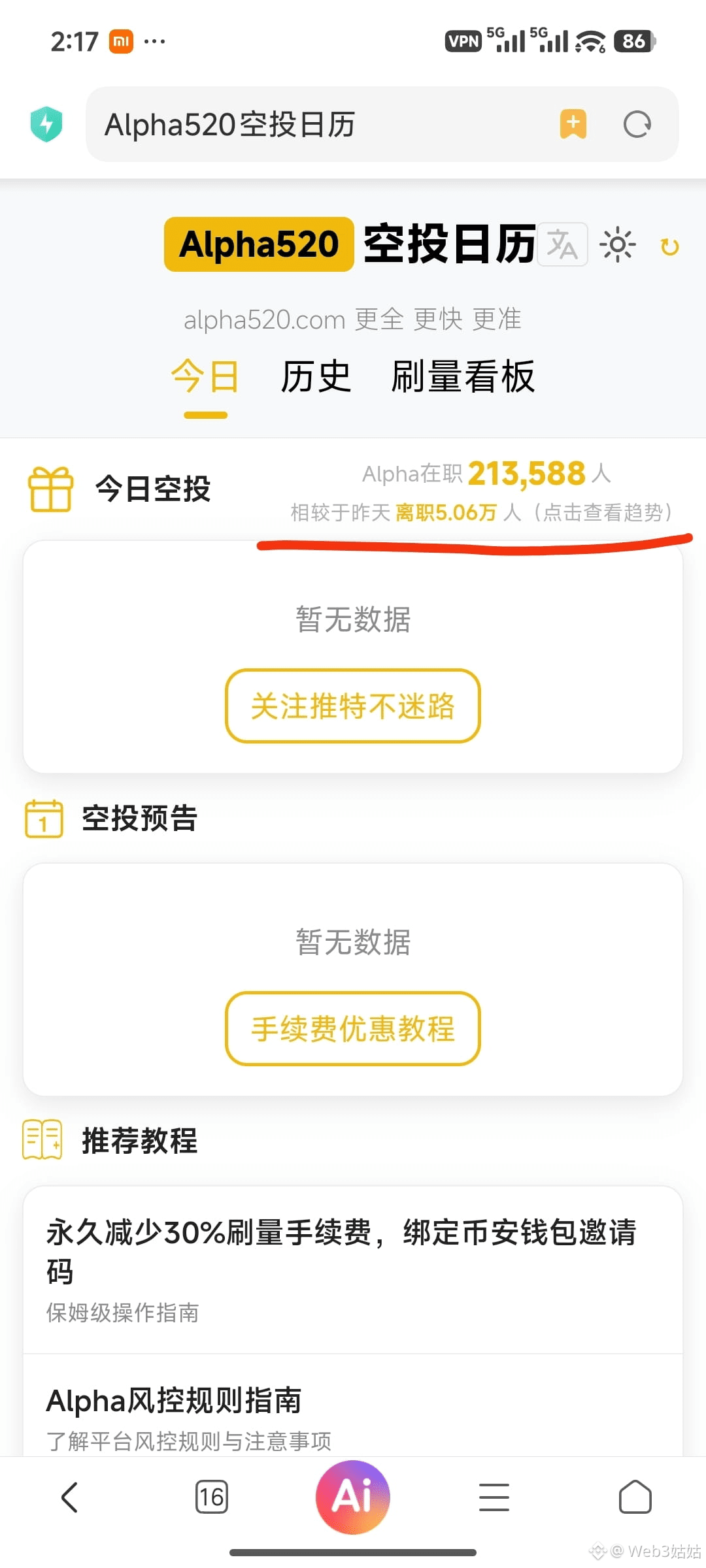Open the 刷量看板 tab

(x=463, y=377)
